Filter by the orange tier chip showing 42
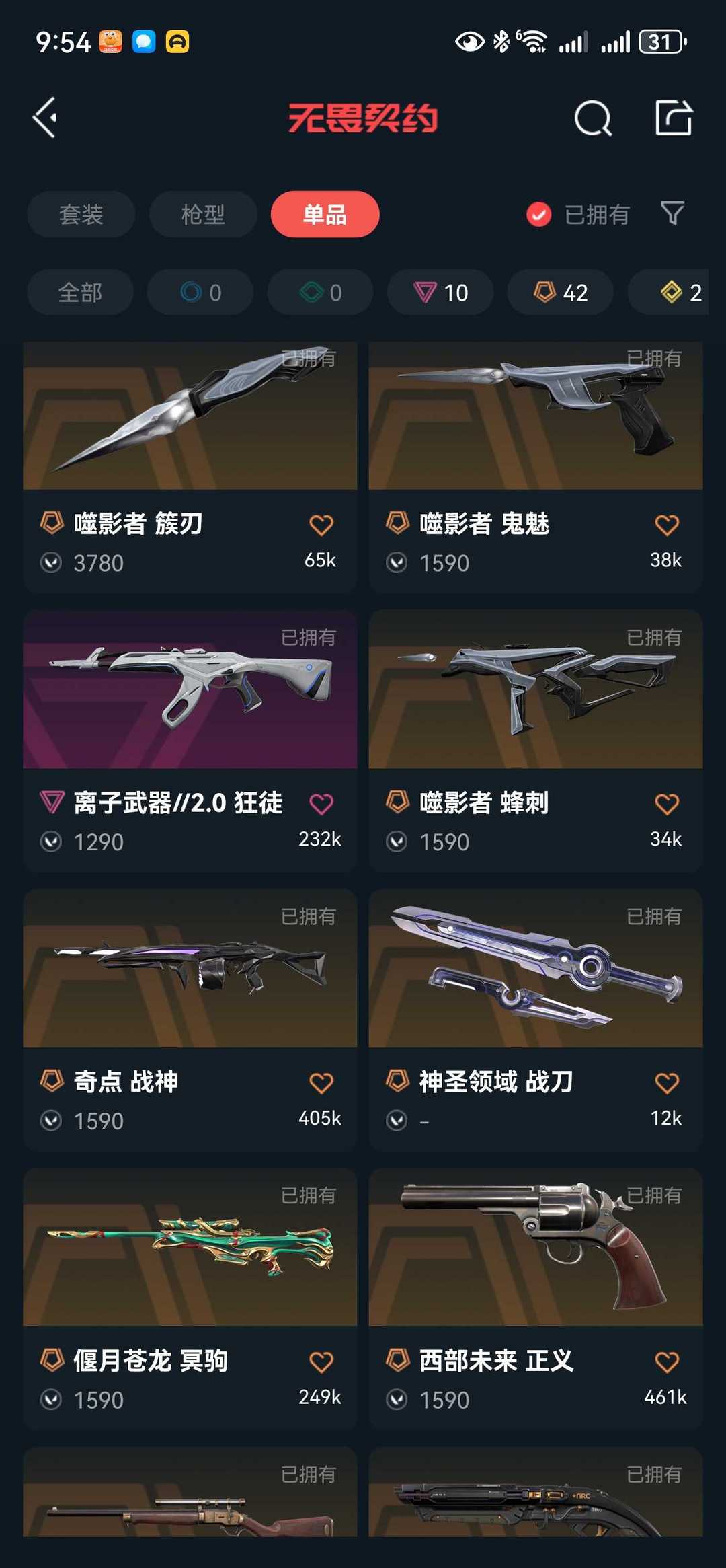The image size is (726, 1568). pos(560,293)
